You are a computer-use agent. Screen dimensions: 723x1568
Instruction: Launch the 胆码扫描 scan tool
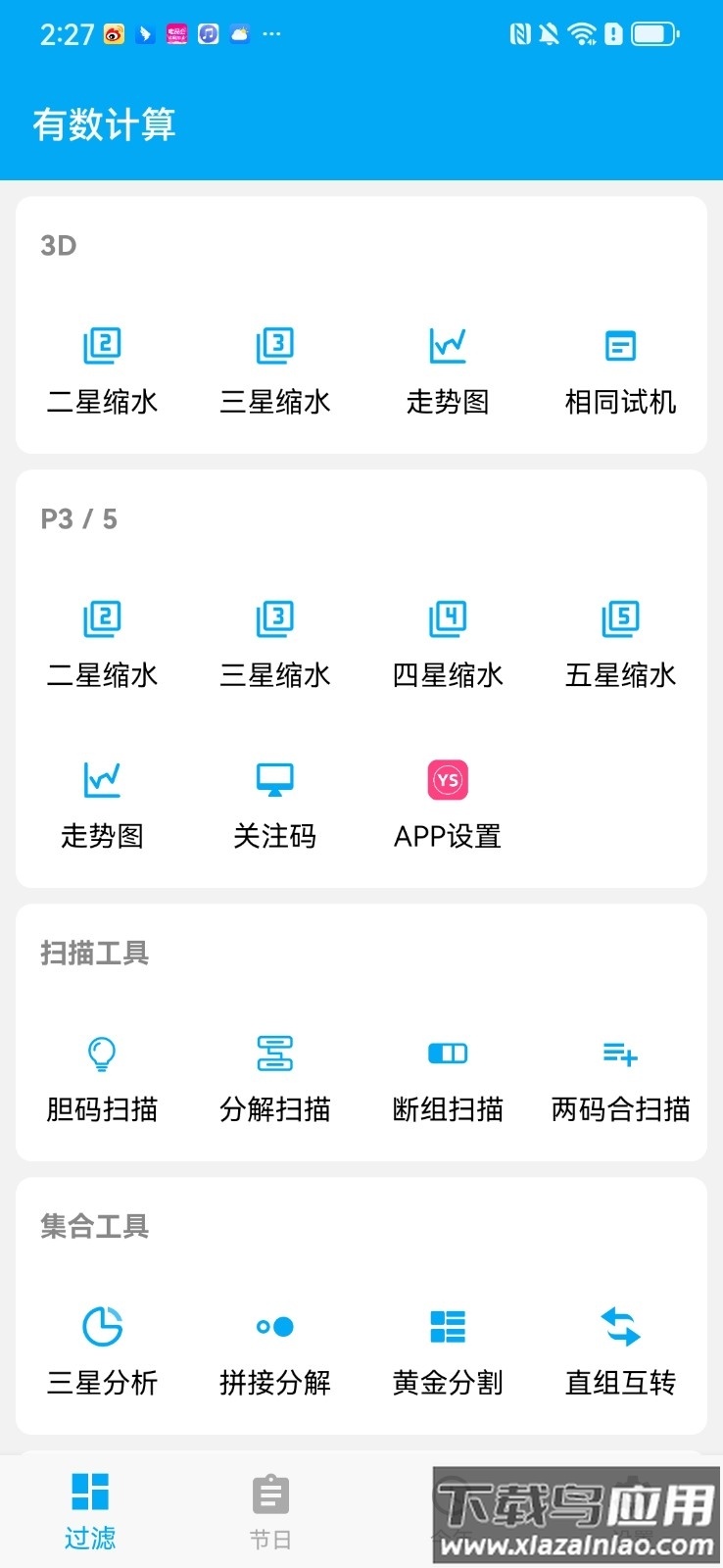click(x=103, y=1078)
